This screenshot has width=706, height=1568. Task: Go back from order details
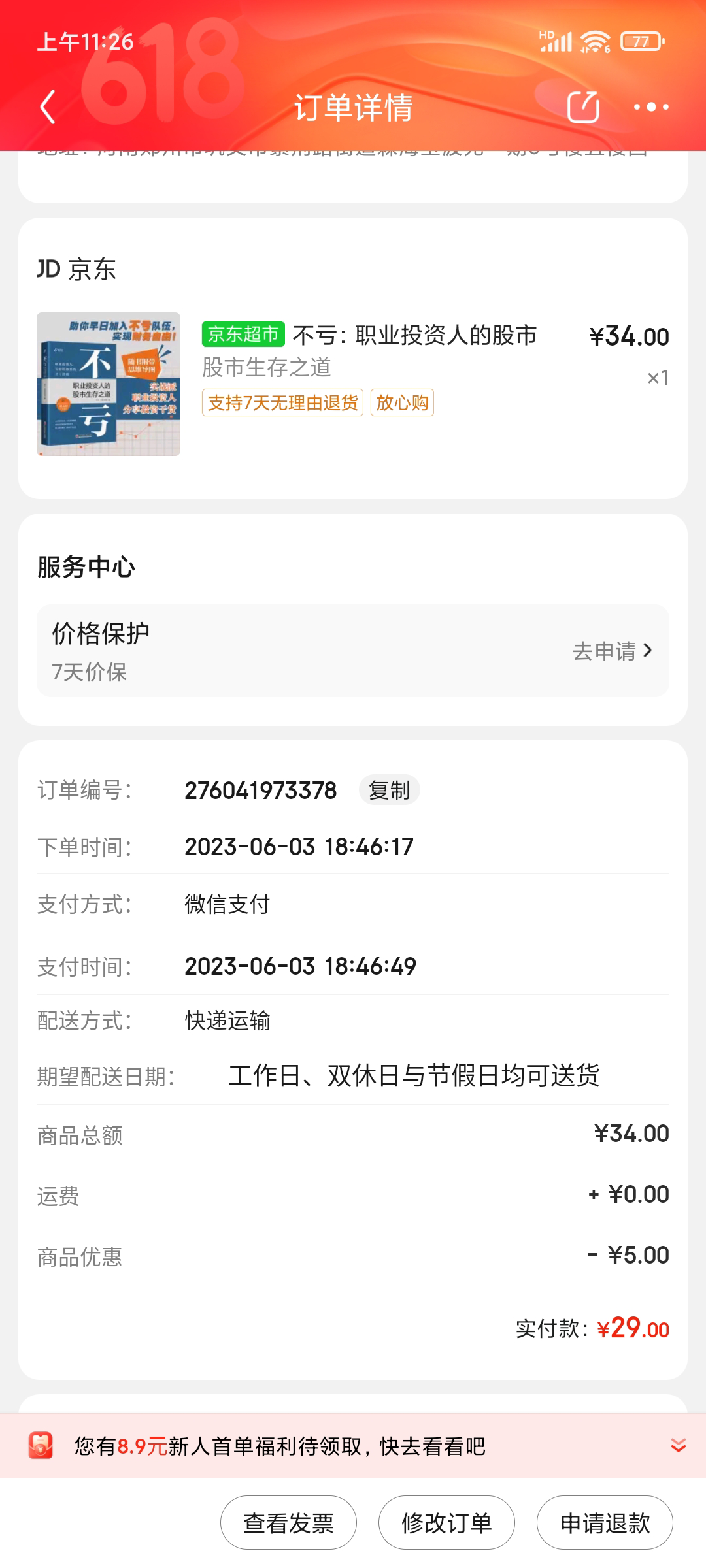point(48,107)
